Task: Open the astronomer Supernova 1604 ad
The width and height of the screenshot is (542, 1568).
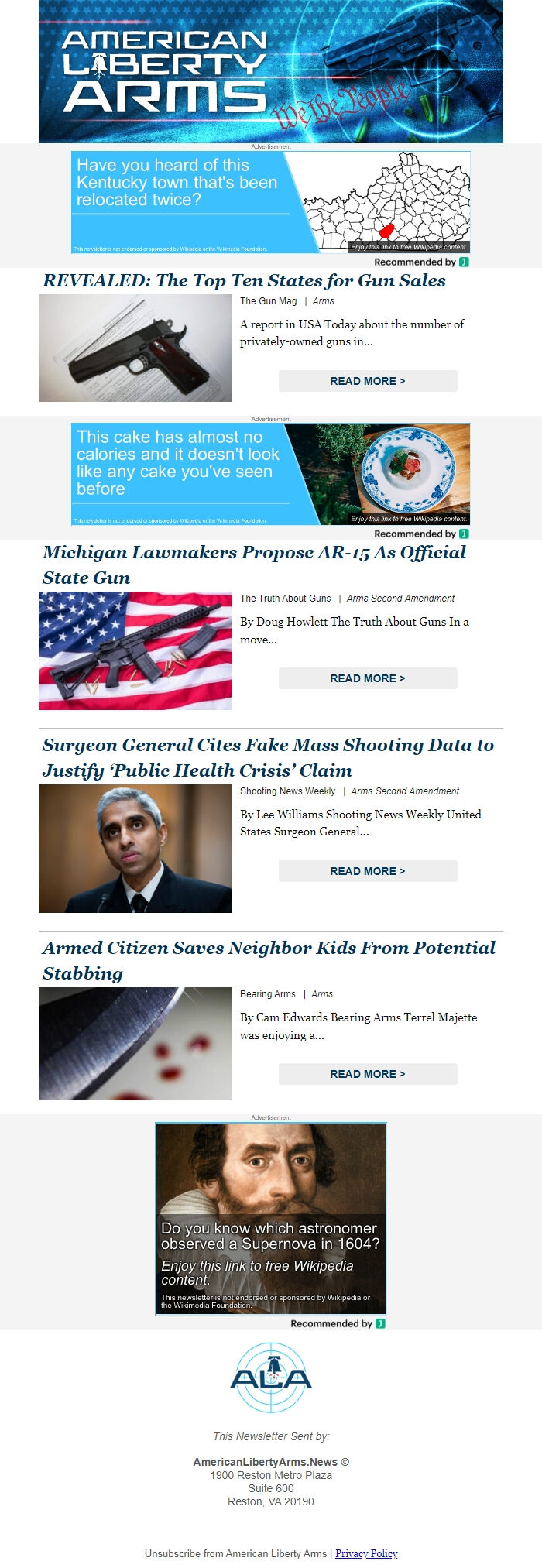Action: click(270, 1218)
